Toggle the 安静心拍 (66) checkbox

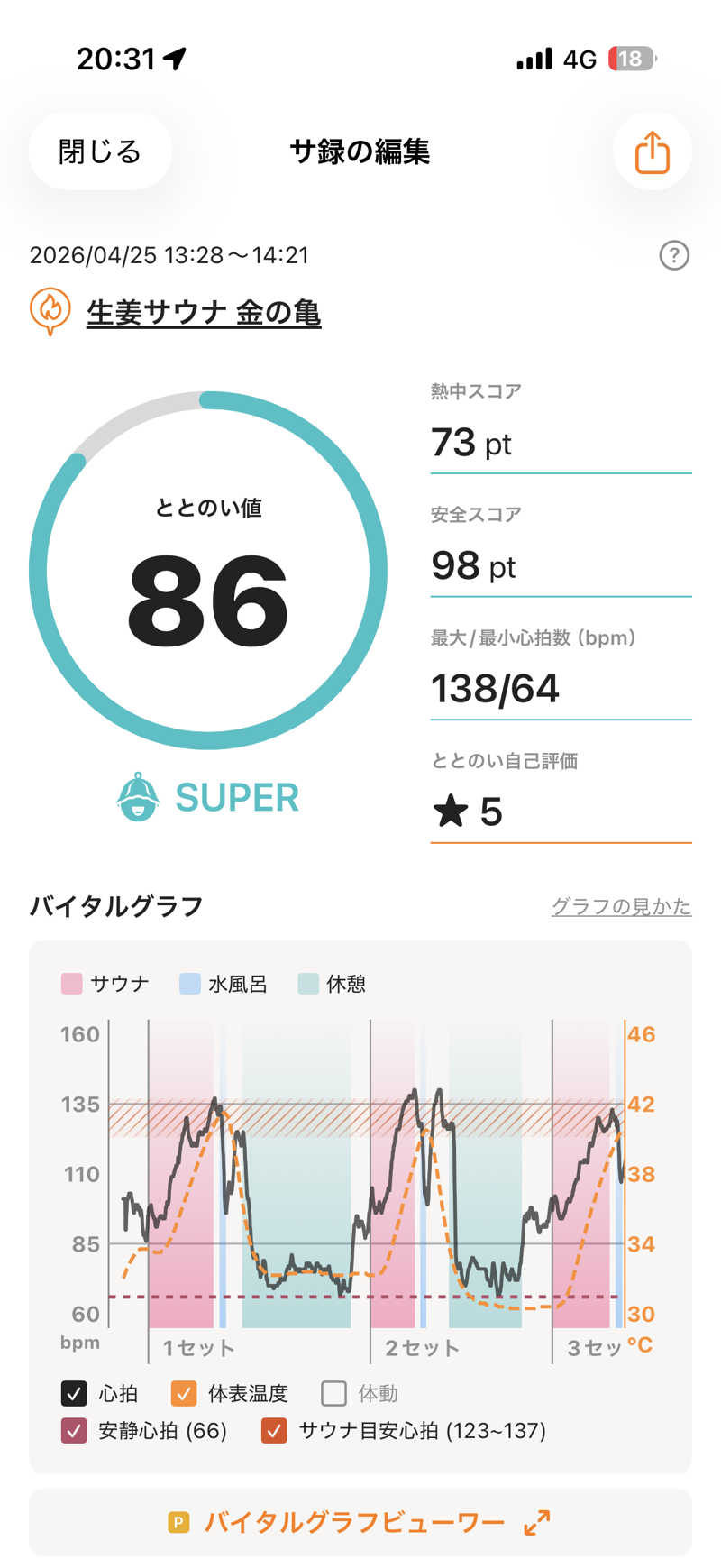point(74,1431)
